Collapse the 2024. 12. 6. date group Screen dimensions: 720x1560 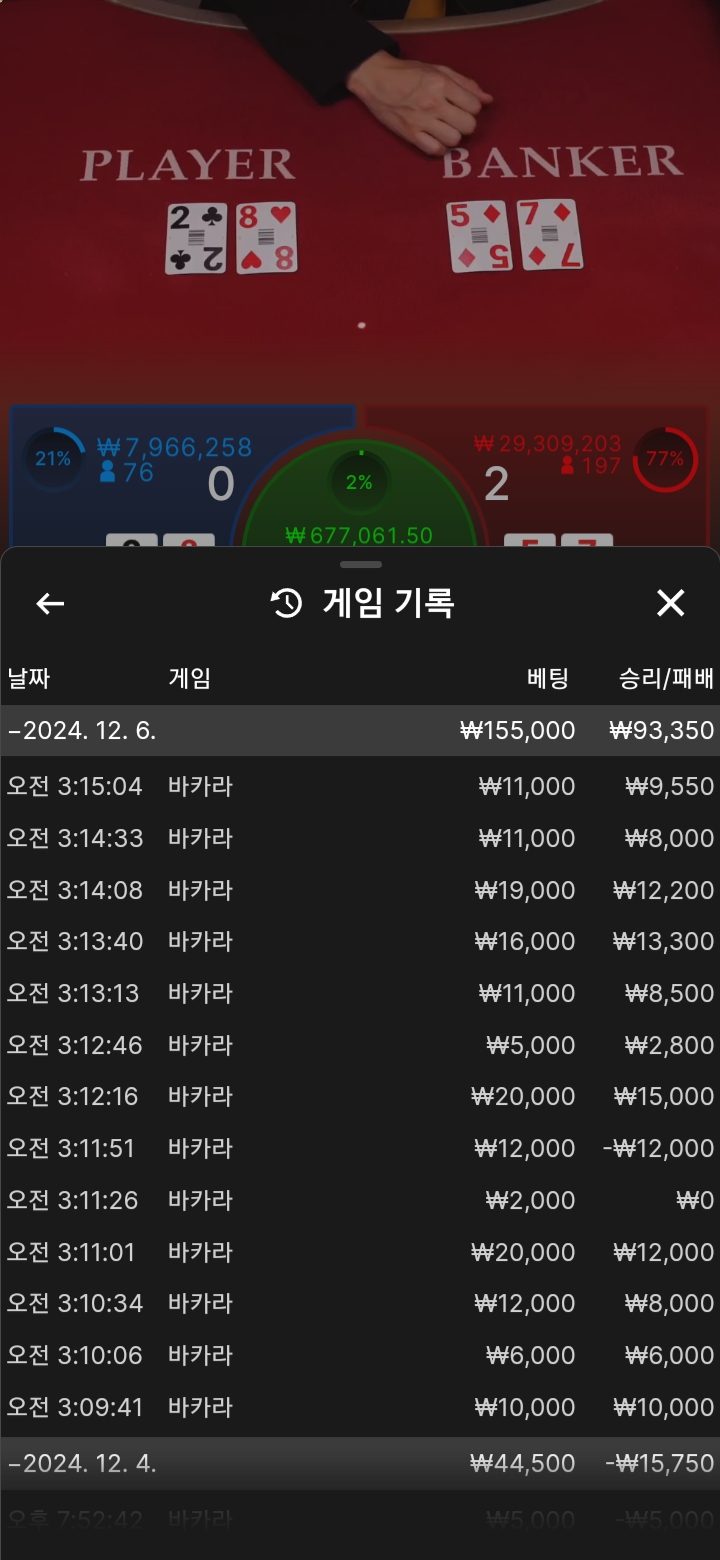(360, 730)
